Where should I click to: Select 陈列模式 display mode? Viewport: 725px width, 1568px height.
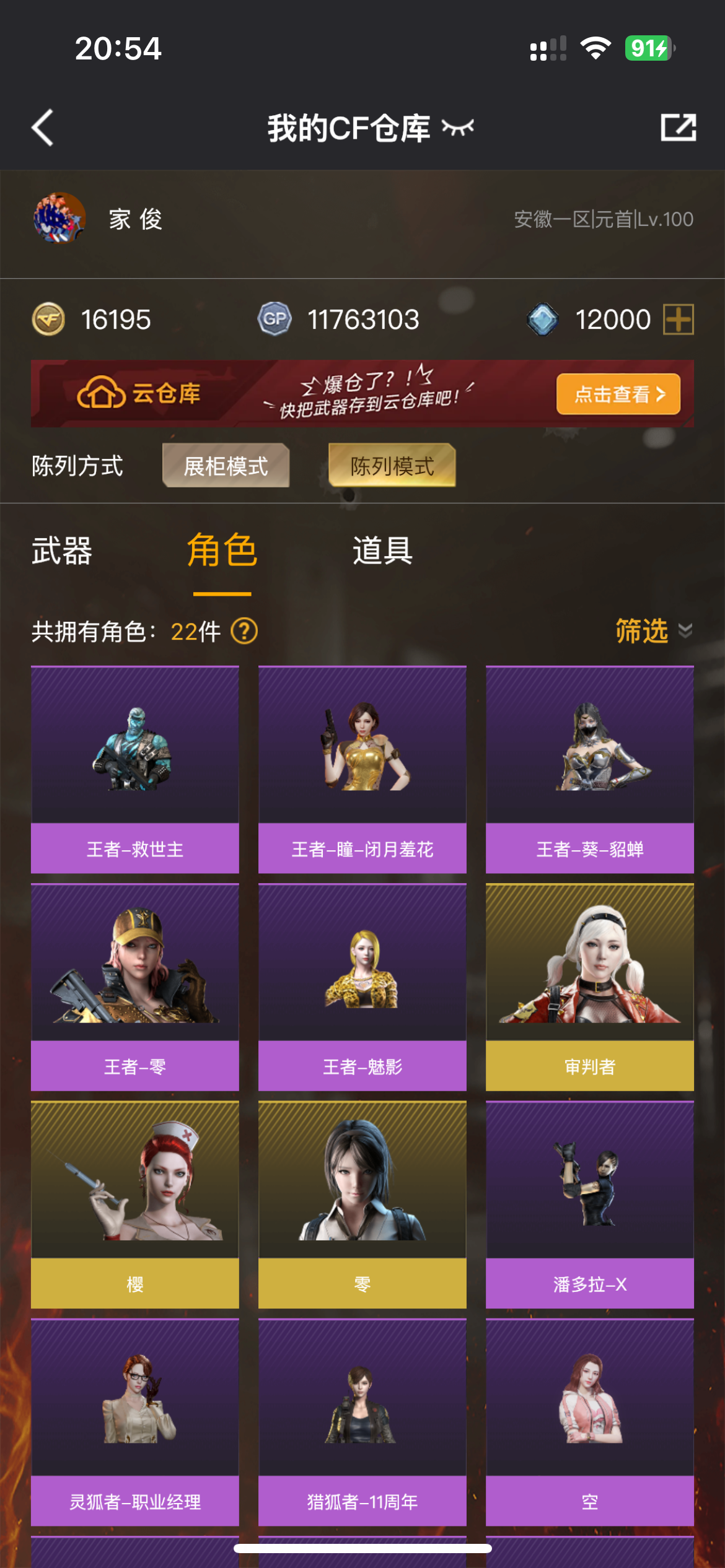(x=392, y=466)
